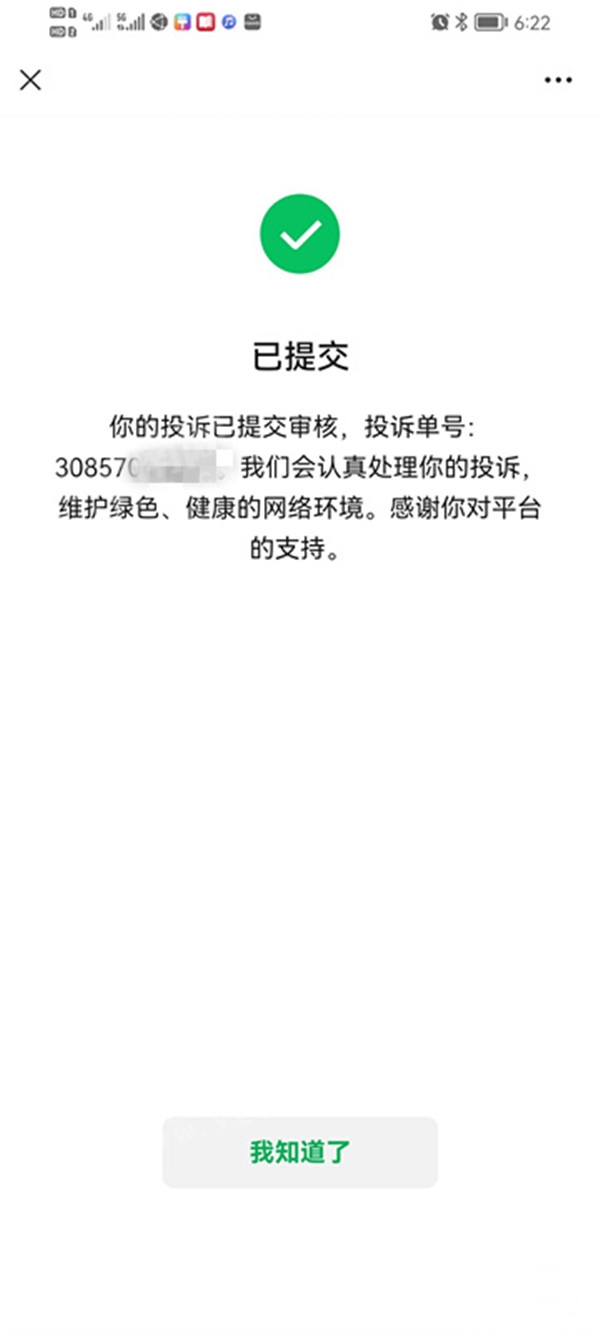Tap the 我知道了 confirmation button

(300, 1152)
